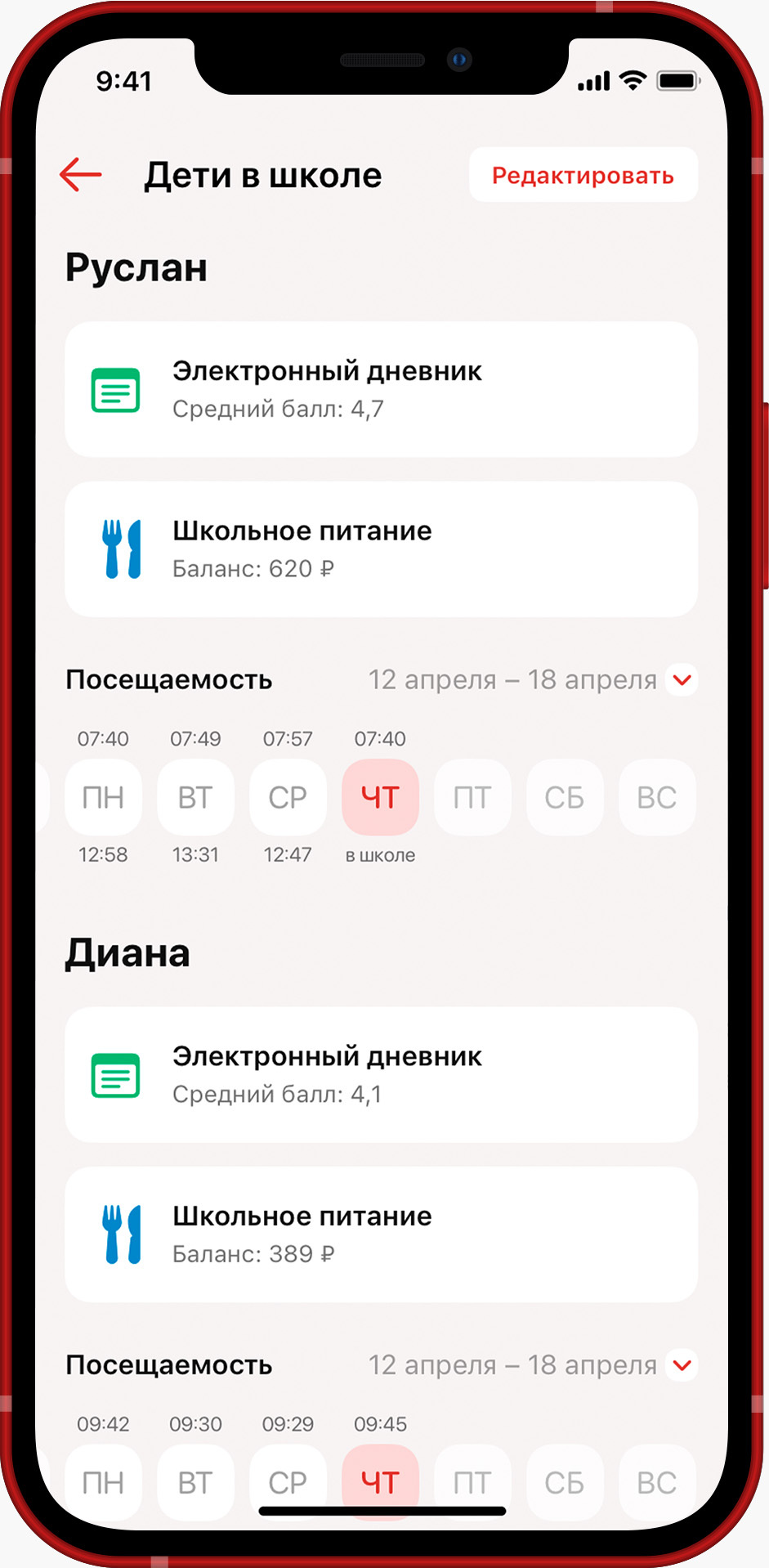Open Диана's Школьное питание balance card

pyautogui.click(x=381, y=1234)
